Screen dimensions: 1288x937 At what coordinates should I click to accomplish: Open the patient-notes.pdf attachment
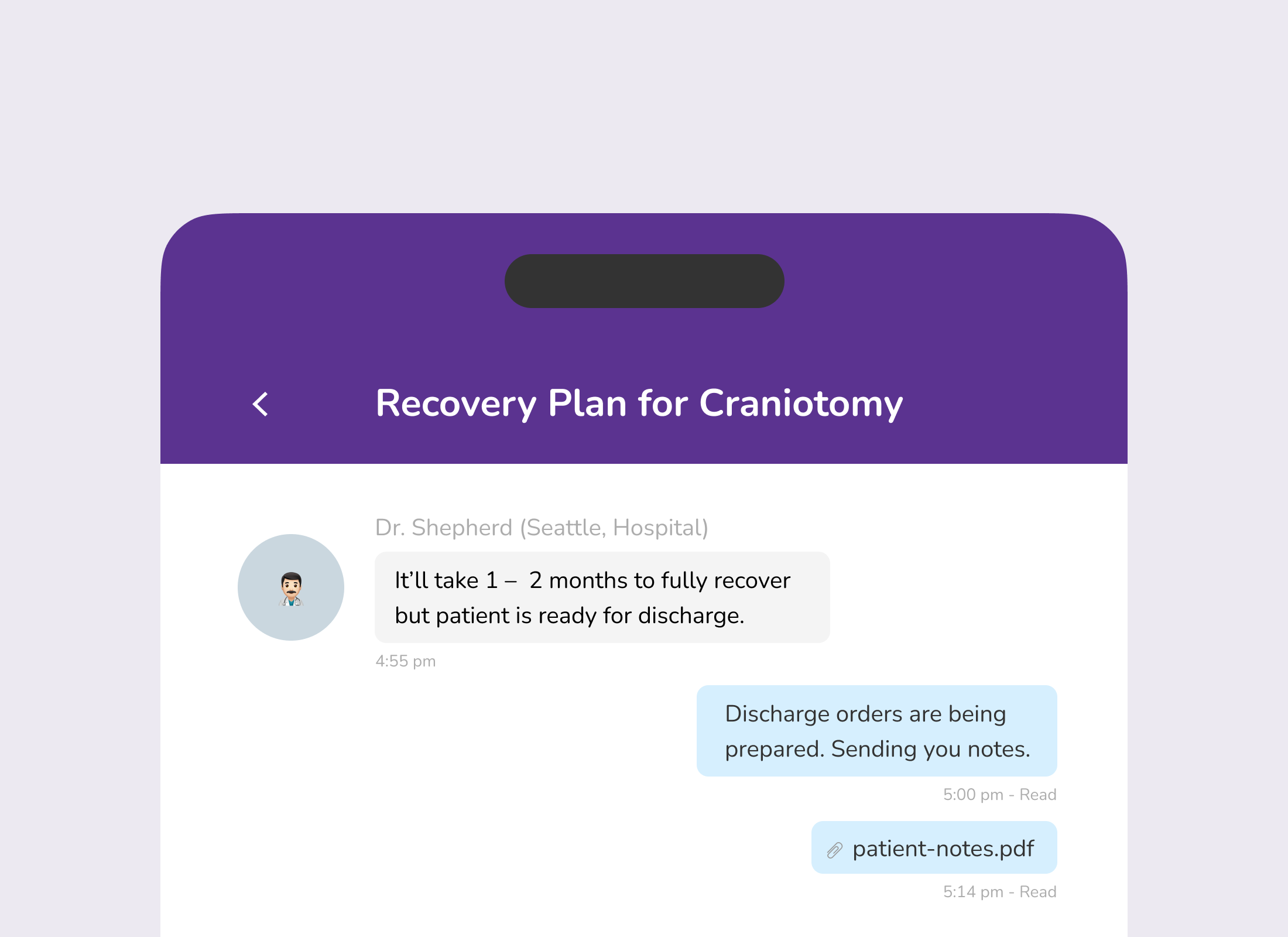pyautogui.click(x=934, y=848)
